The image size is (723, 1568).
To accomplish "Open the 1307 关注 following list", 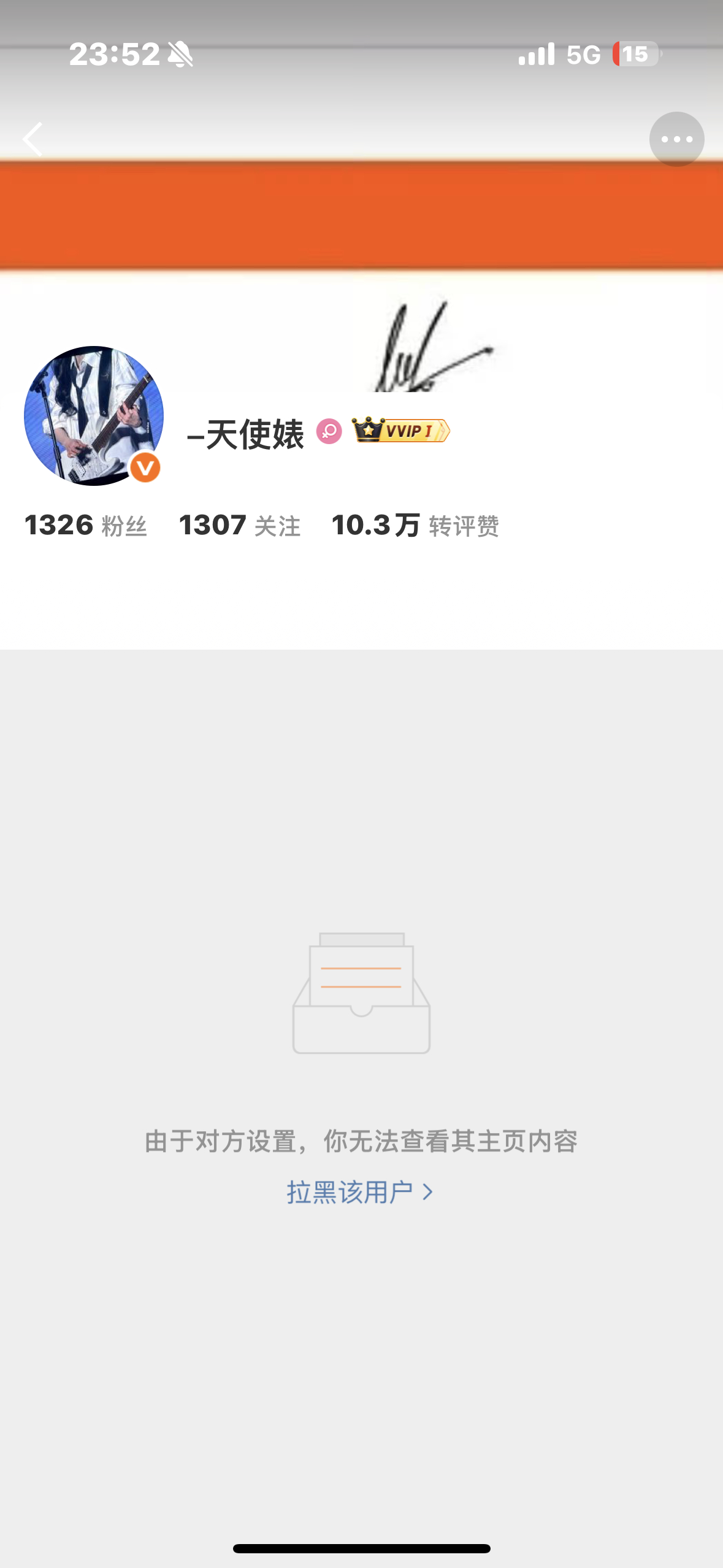I will pos(239,526).
